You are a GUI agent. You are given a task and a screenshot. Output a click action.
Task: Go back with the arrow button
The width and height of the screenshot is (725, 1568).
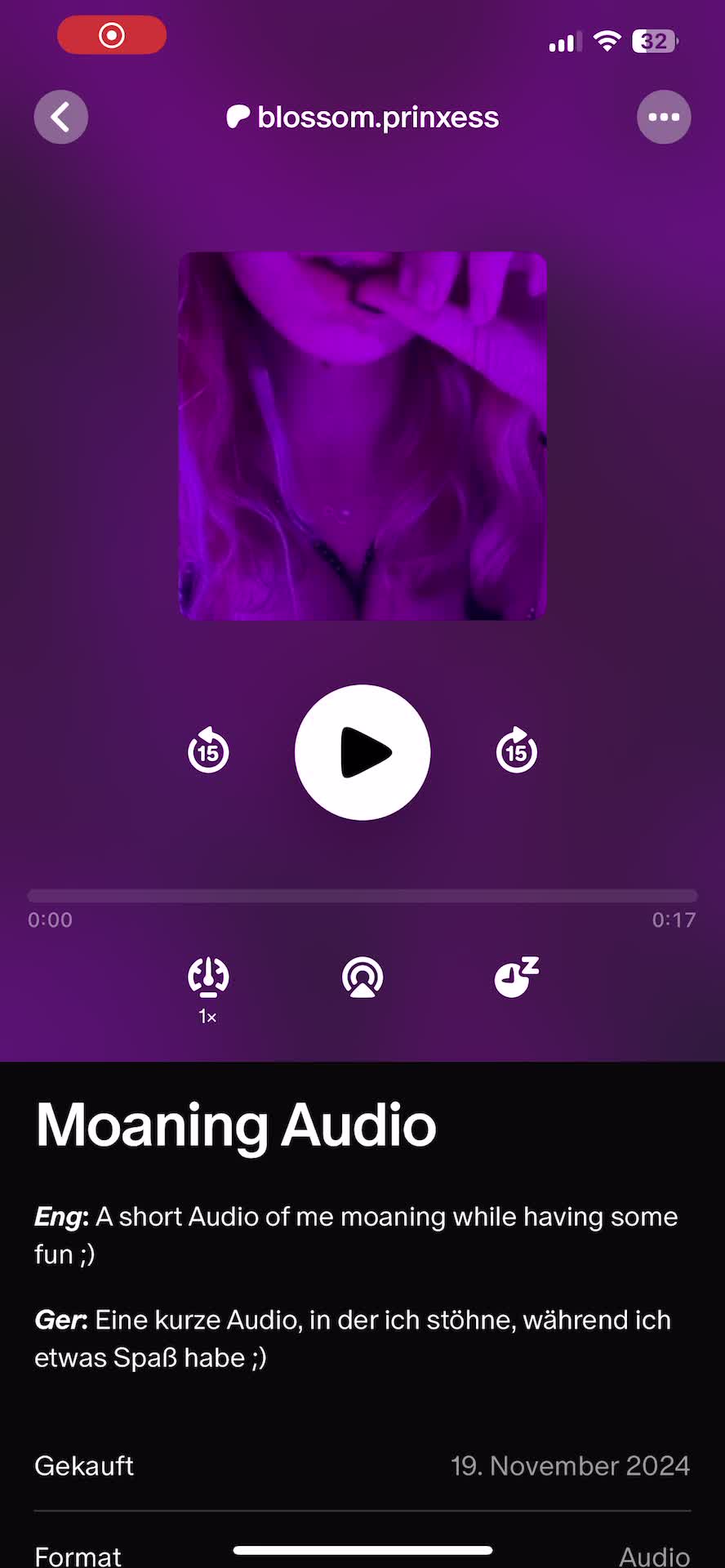pos(61,117)
